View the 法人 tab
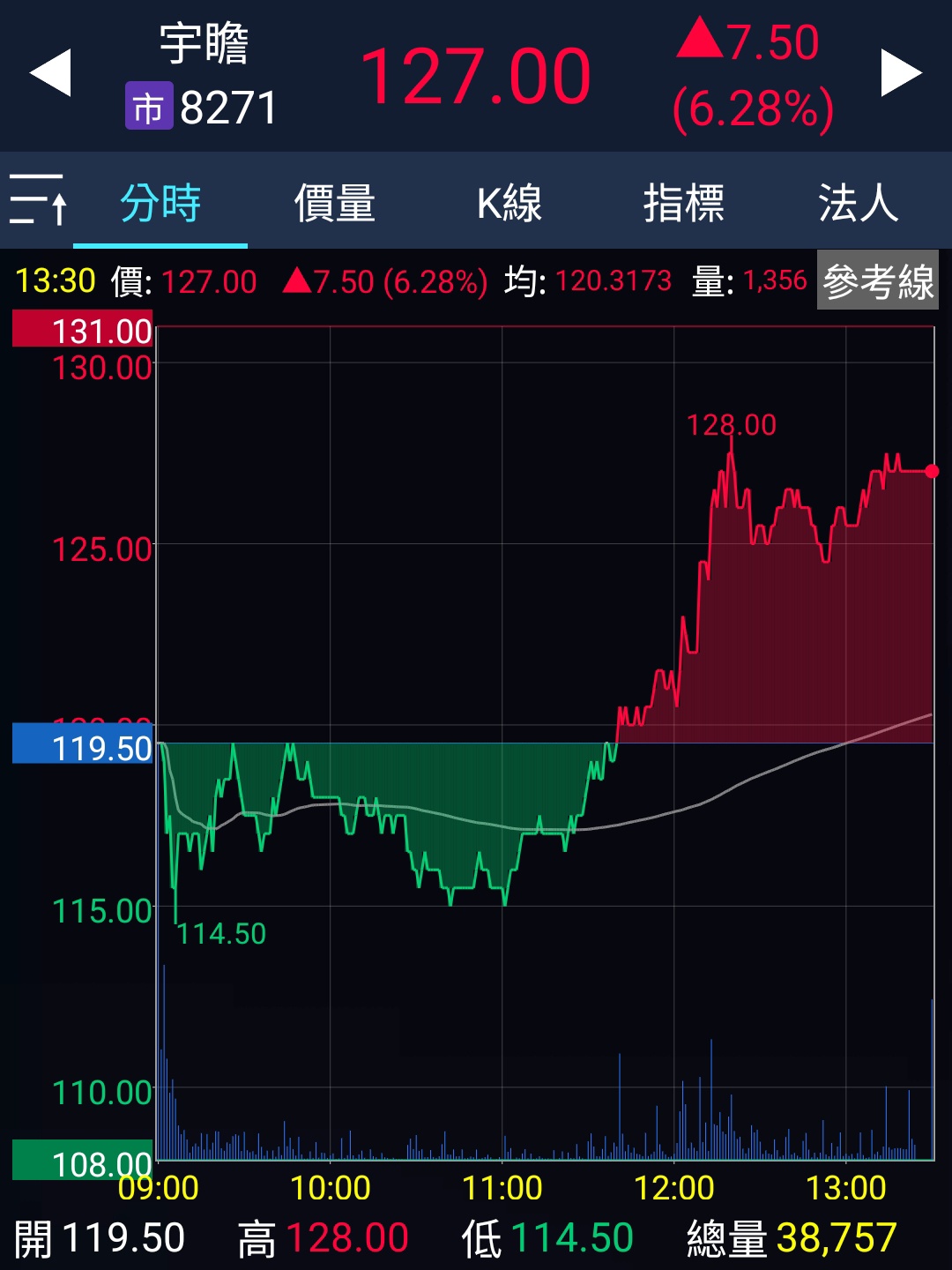This screenshot has width=952, height=1270. 857,203
